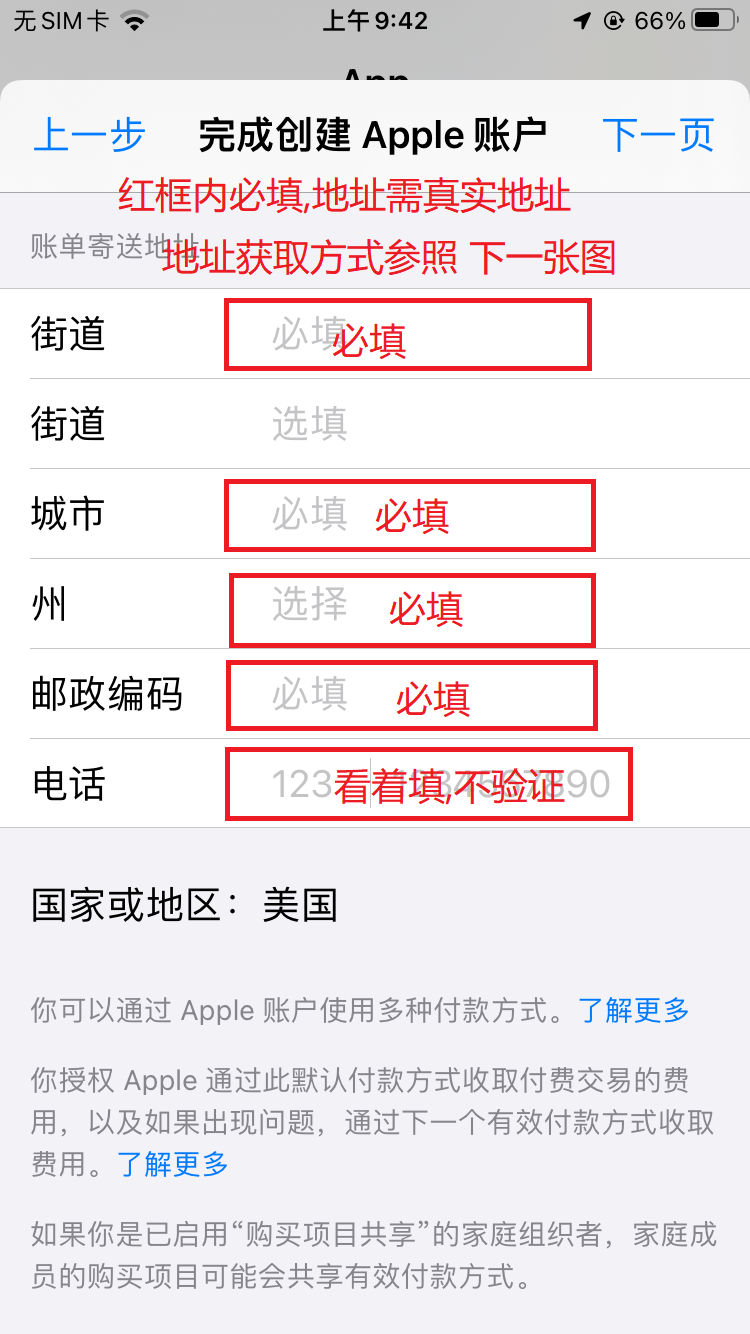Go back with 上一步
750x1334 pixels.
[89, 135]
